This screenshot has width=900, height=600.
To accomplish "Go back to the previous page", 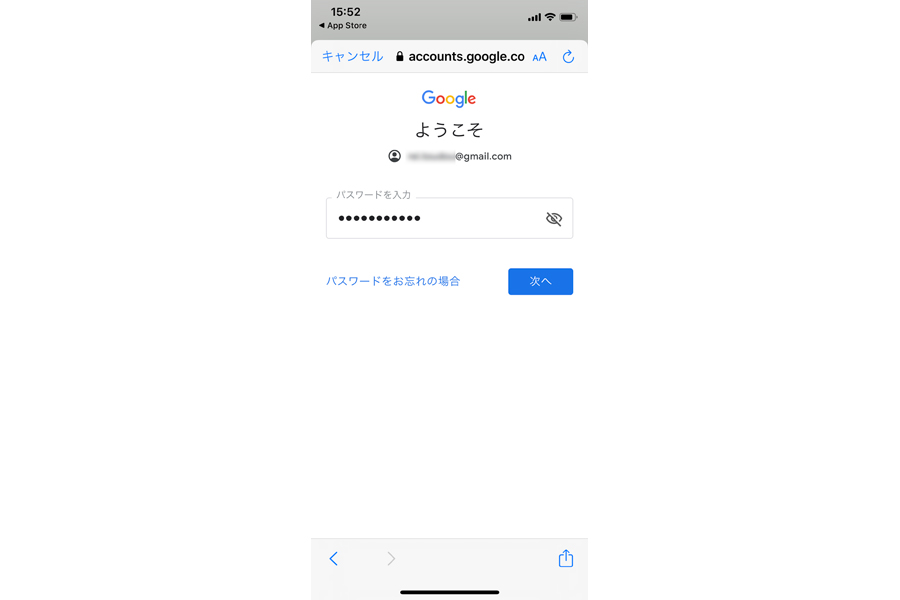I will coord(334,559).
